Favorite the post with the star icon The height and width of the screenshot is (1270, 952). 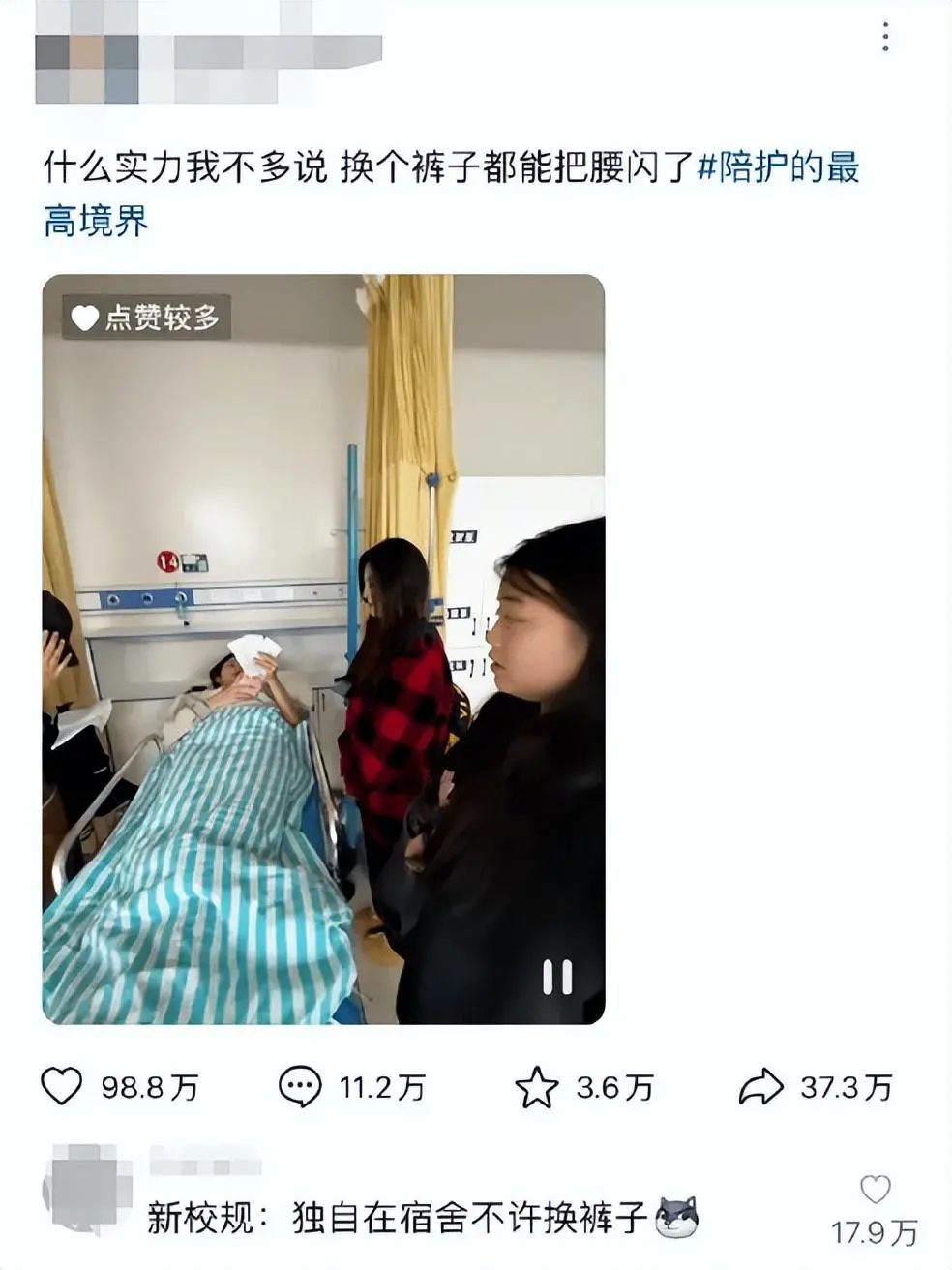click(536, 1087)
